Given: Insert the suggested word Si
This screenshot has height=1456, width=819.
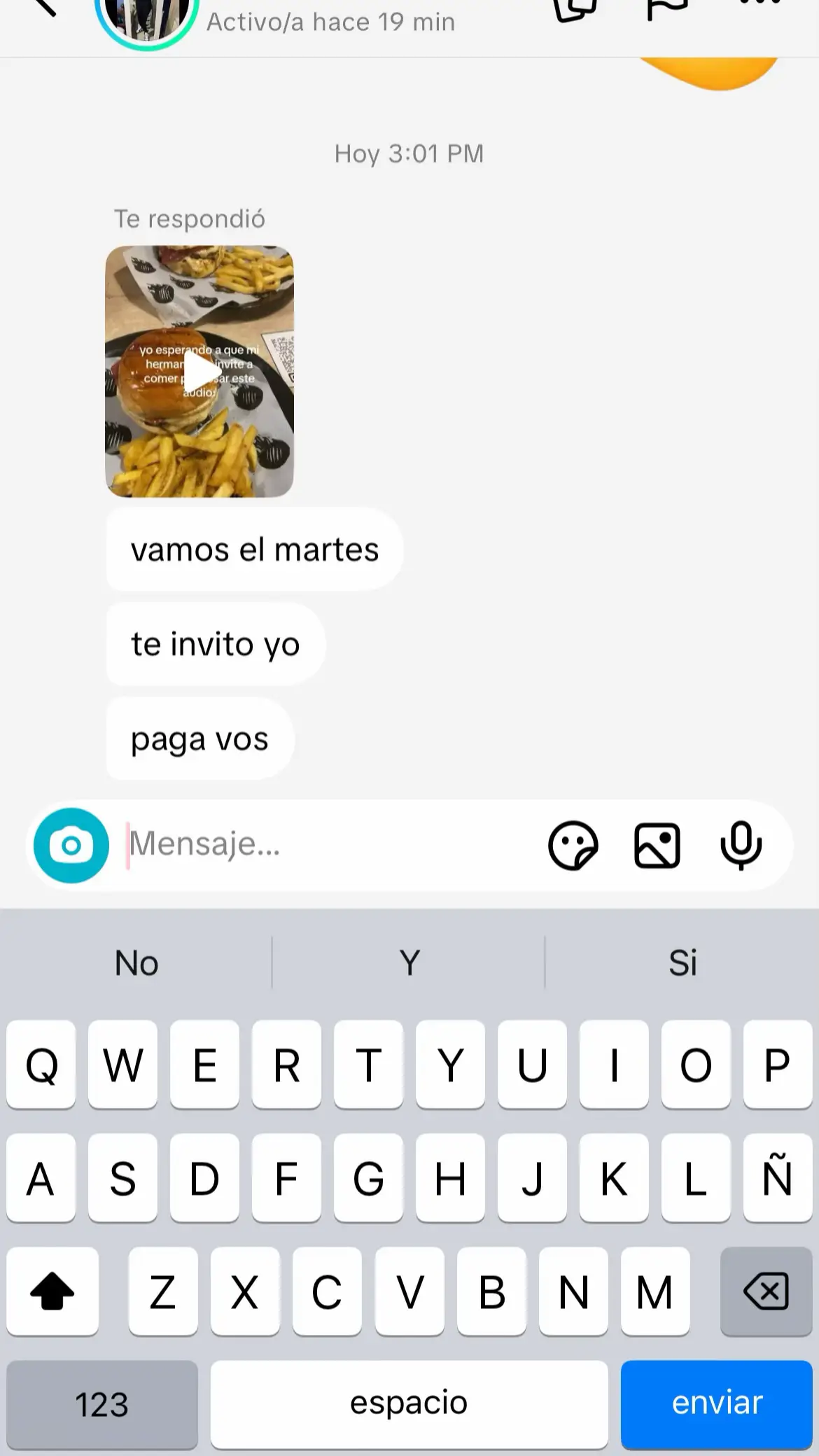Looking at the screenshot, I should pyautogui.click(x=682, y=962).
